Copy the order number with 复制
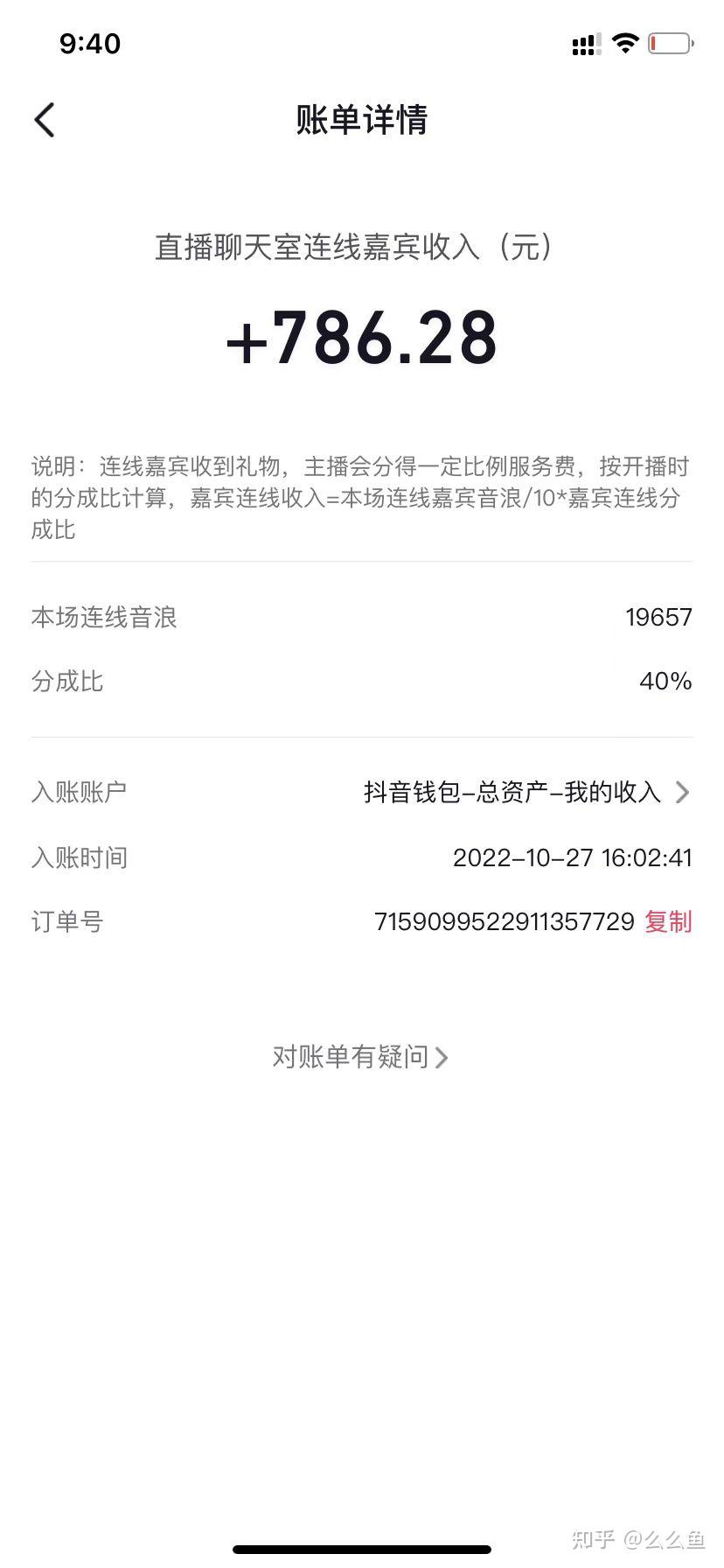724x1568 pixels. point(668,921)
